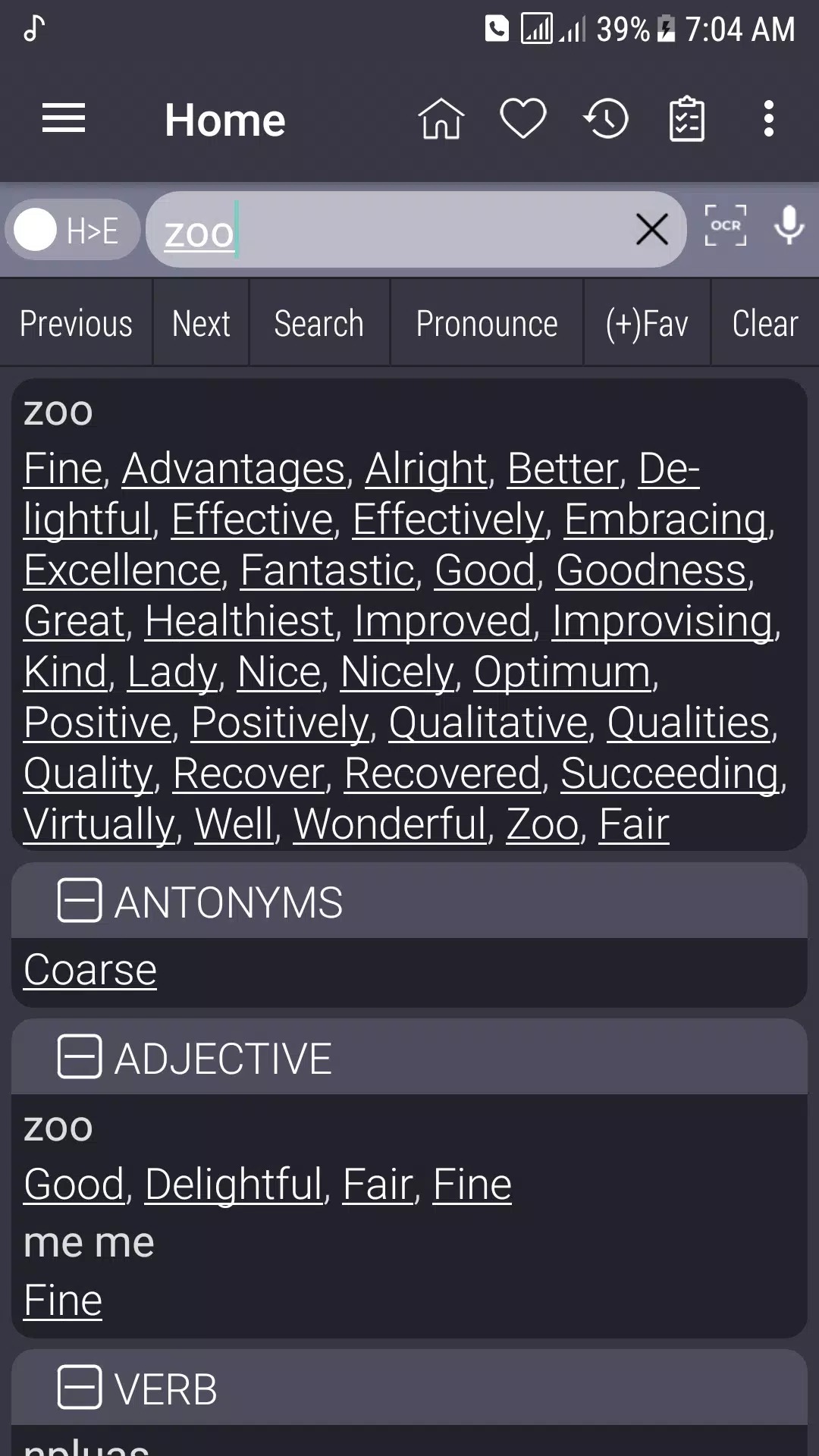Screen dimensions: 819x1456
Task: Launch OCR text scanner
Action: click(726, 226)
